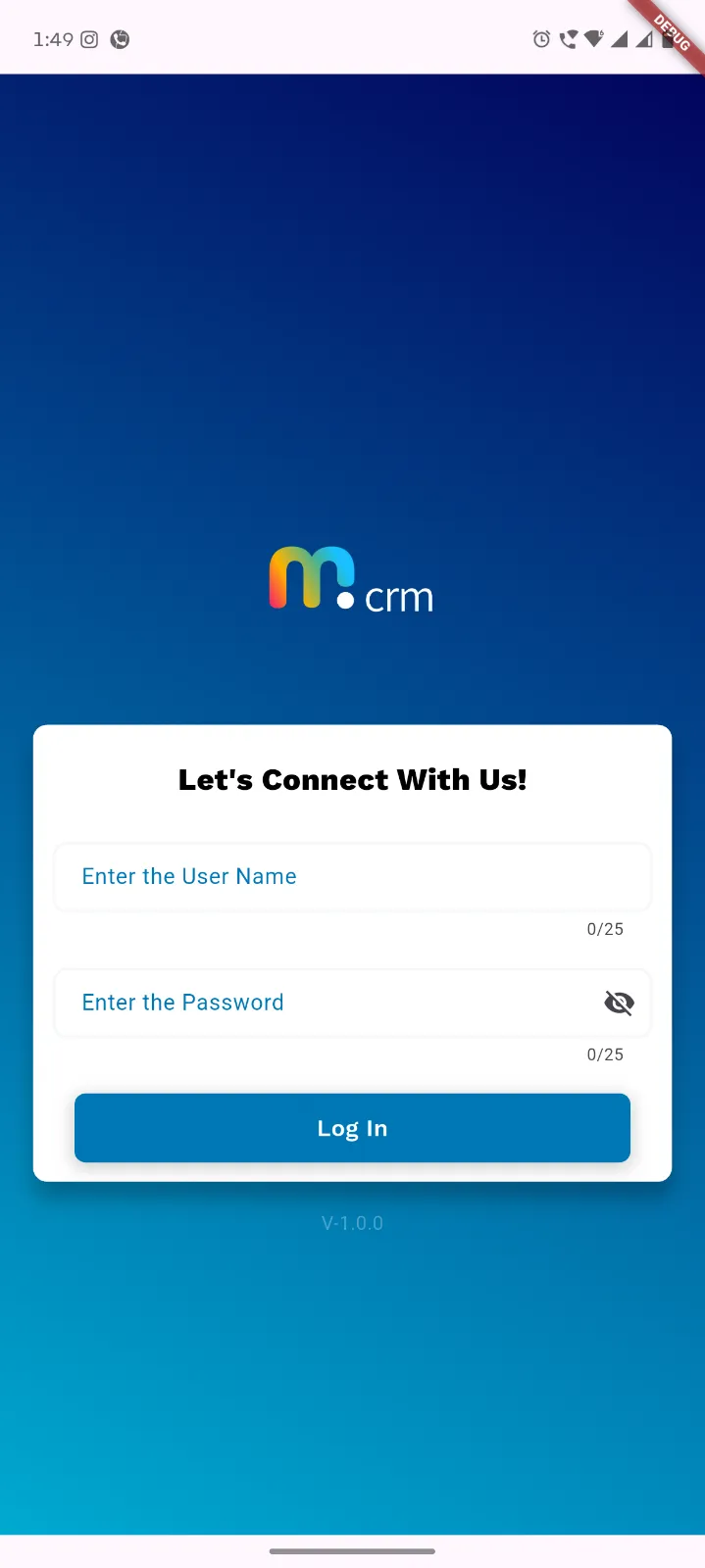Select the Enter the Password field
Screen dimensions: 705x1568
point(324,1003)
